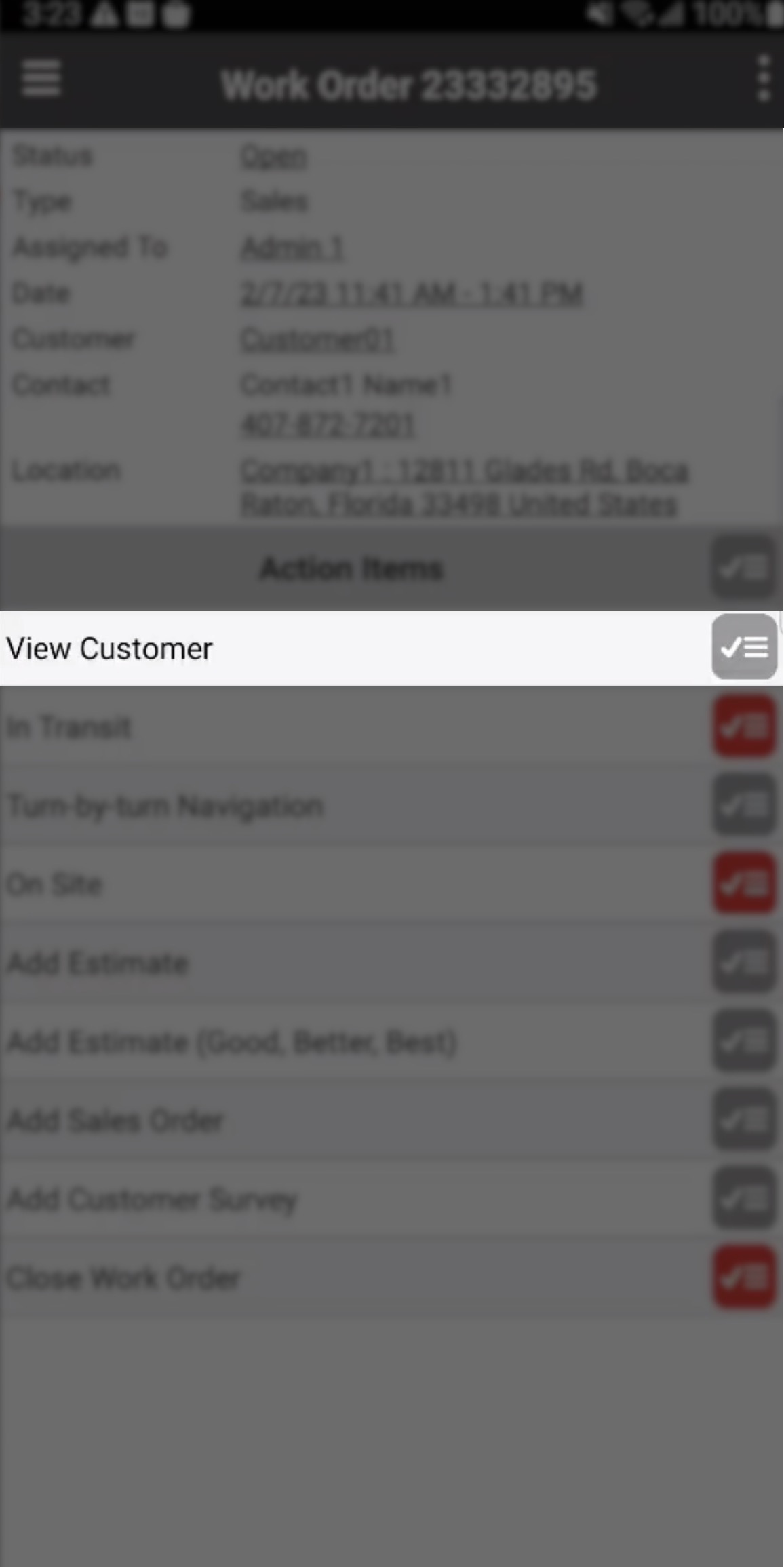Start Turn-by-turn Navigation

165,806
